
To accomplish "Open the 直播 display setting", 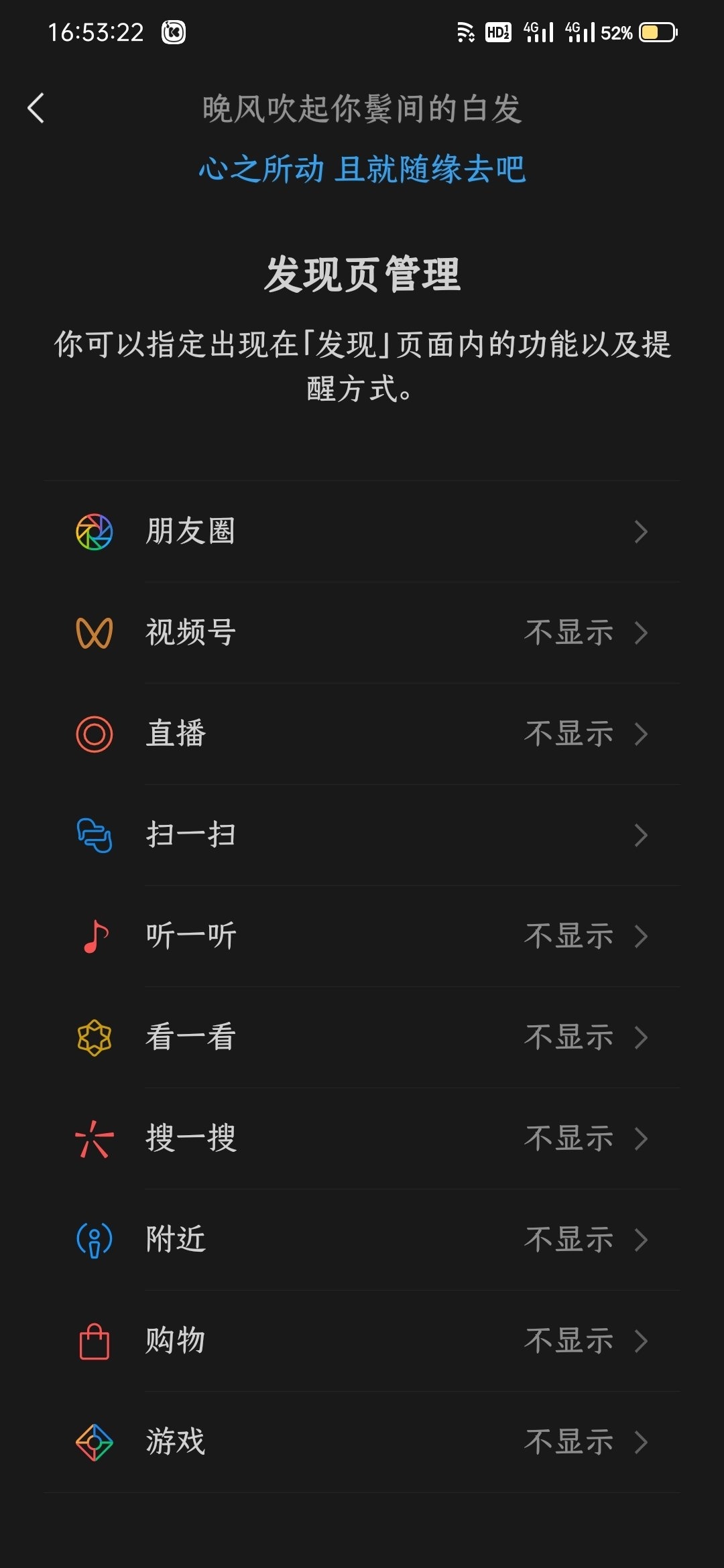I will [x=362, y=734].
